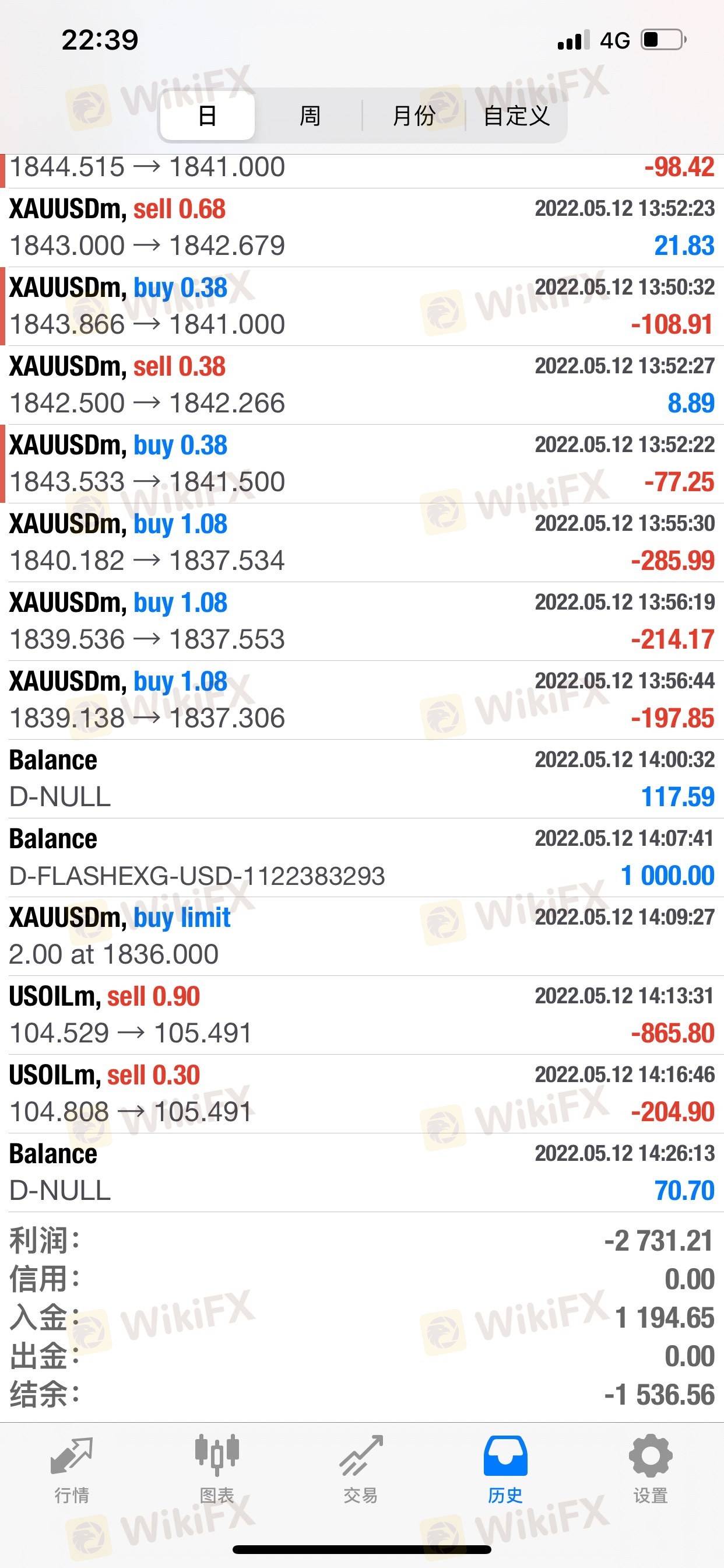Open the XAUUSDm buy limit order
724x1568 pixels.
click(x=362, y=936)
